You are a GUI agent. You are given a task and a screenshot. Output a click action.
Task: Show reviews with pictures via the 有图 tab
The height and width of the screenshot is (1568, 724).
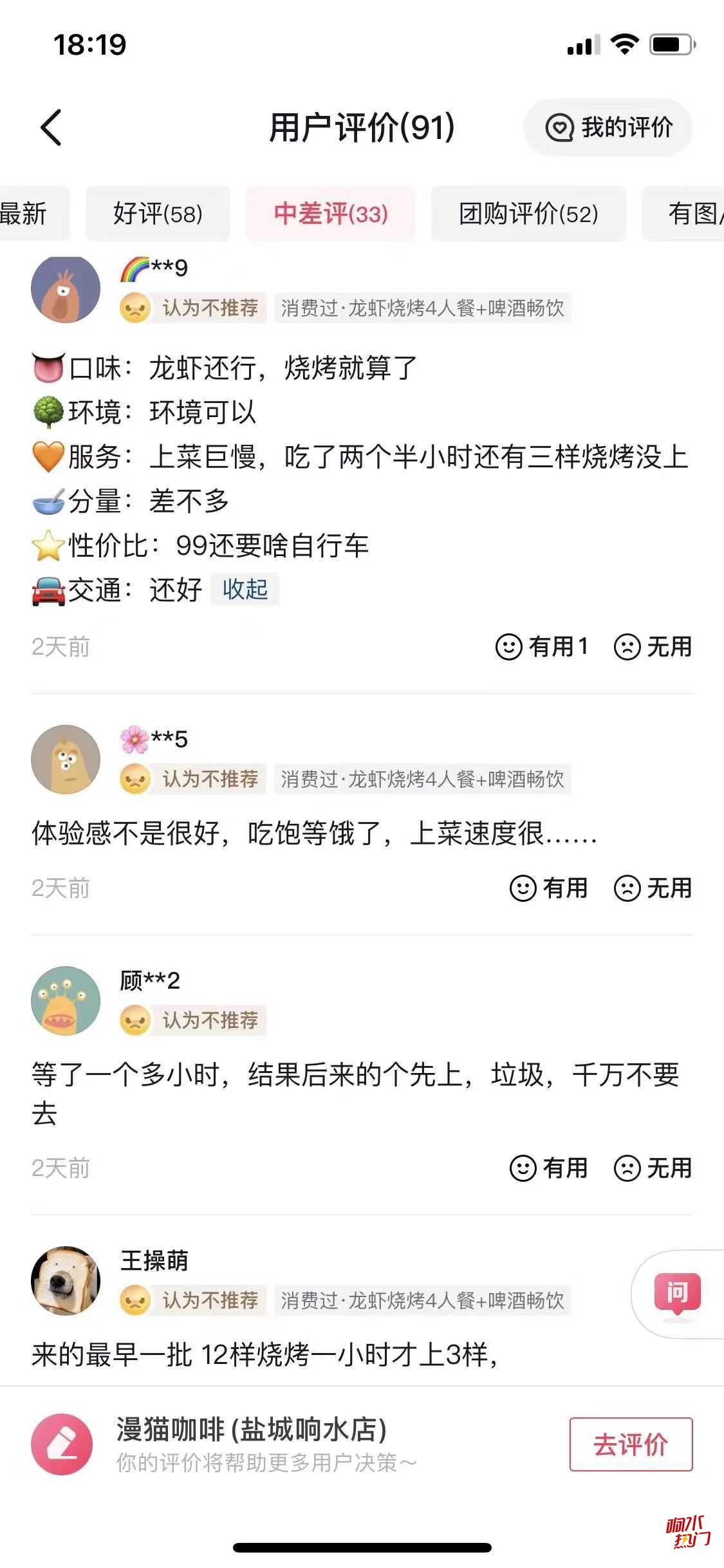(692, 214)
